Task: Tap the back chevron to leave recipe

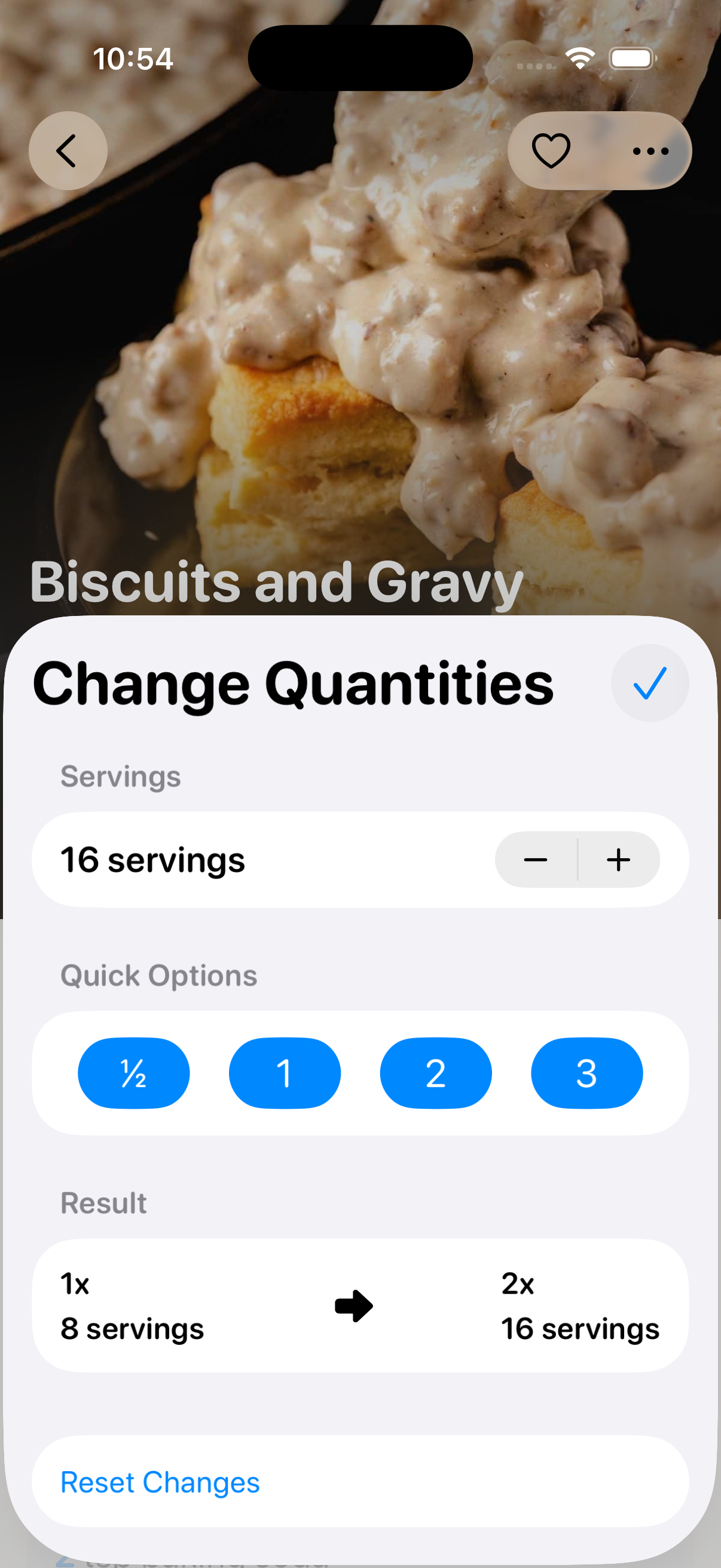Action: [68, 150]
